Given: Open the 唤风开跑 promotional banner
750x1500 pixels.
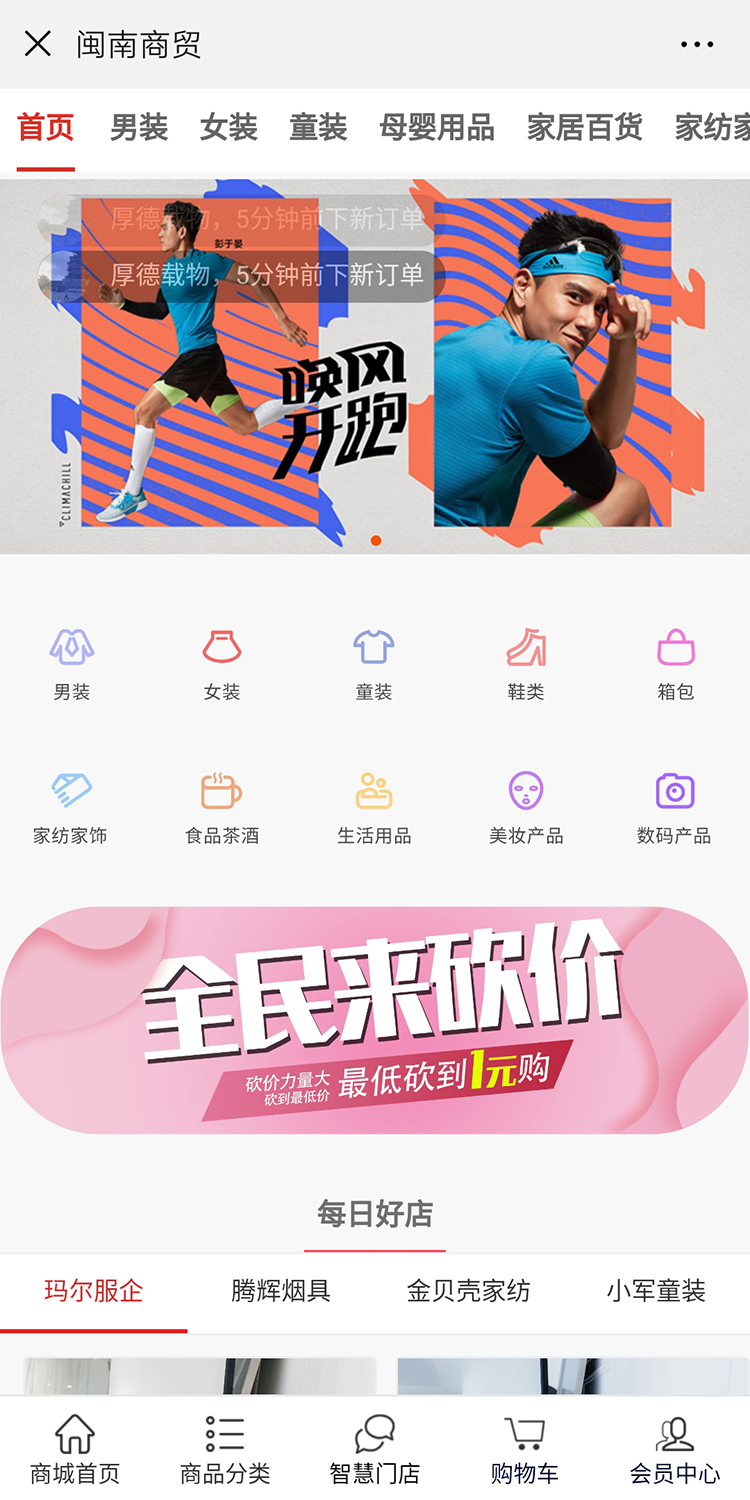Looking at the screenshot, I should [375, 366].
